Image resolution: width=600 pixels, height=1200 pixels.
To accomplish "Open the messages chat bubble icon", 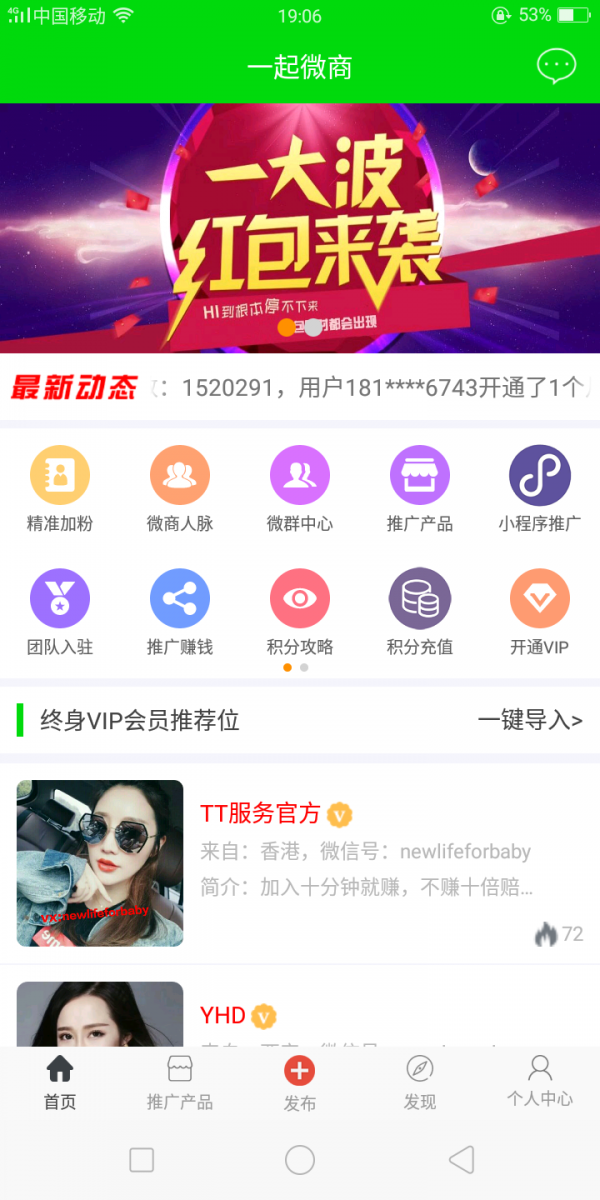I will click(x=557, y=66).
